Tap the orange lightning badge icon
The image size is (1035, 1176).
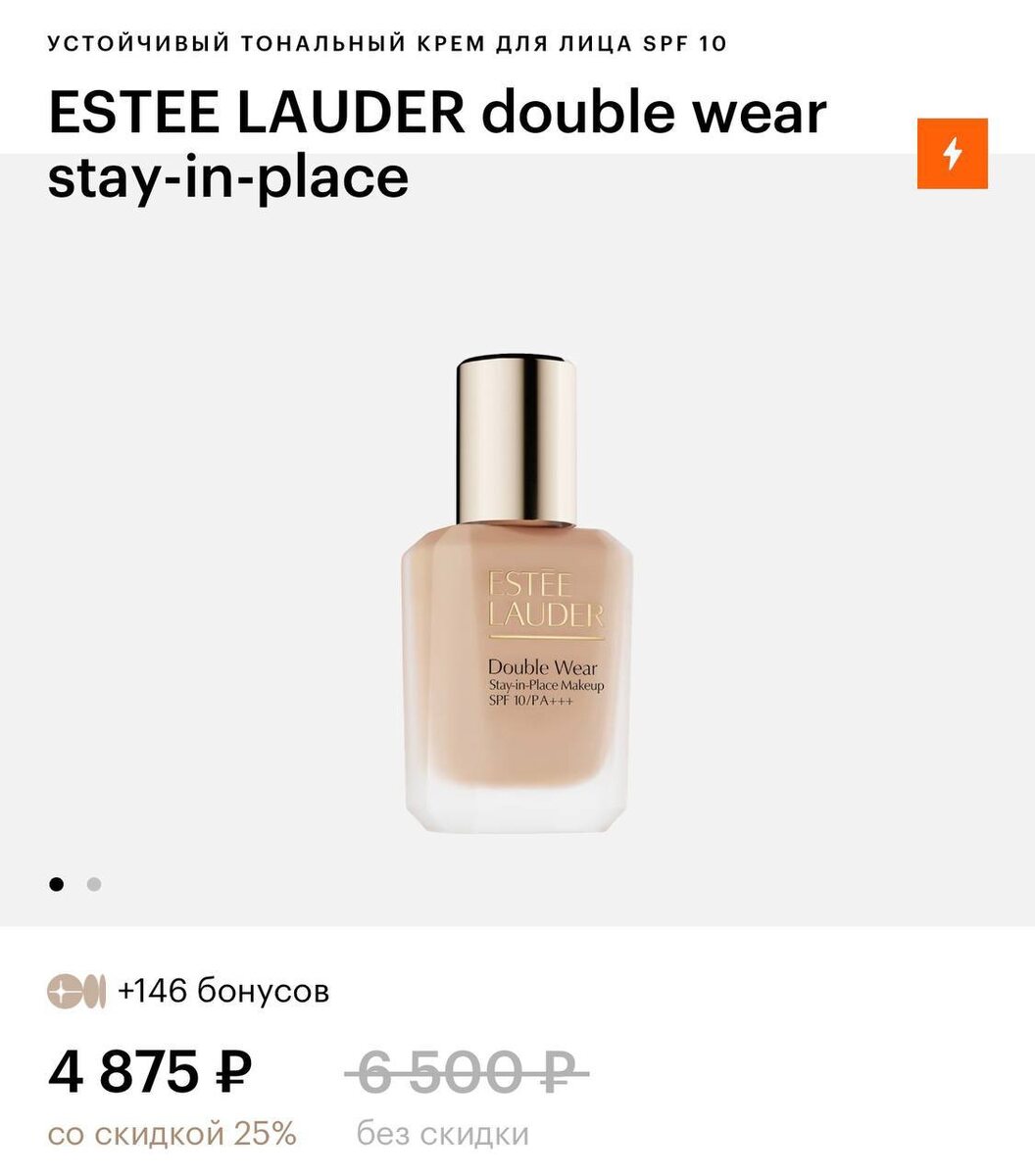click(x=952, y=154)
